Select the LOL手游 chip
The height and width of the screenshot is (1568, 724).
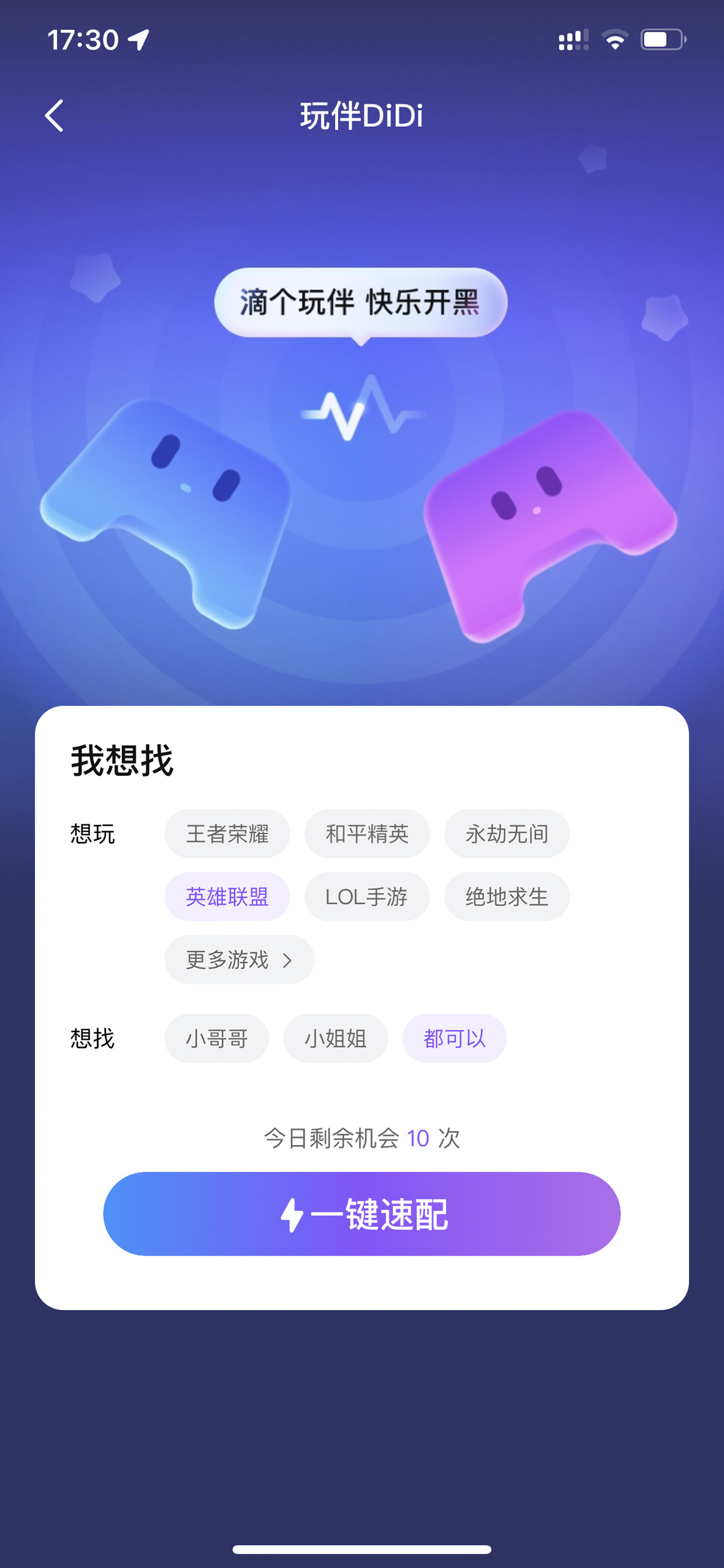tap(367, 897)
